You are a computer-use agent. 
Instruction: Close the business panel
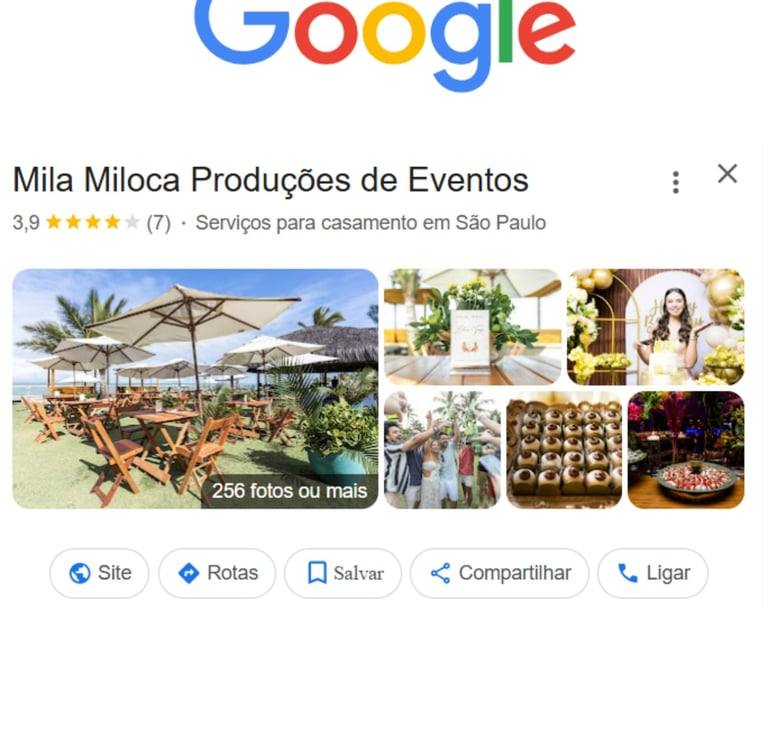[727, 174]
